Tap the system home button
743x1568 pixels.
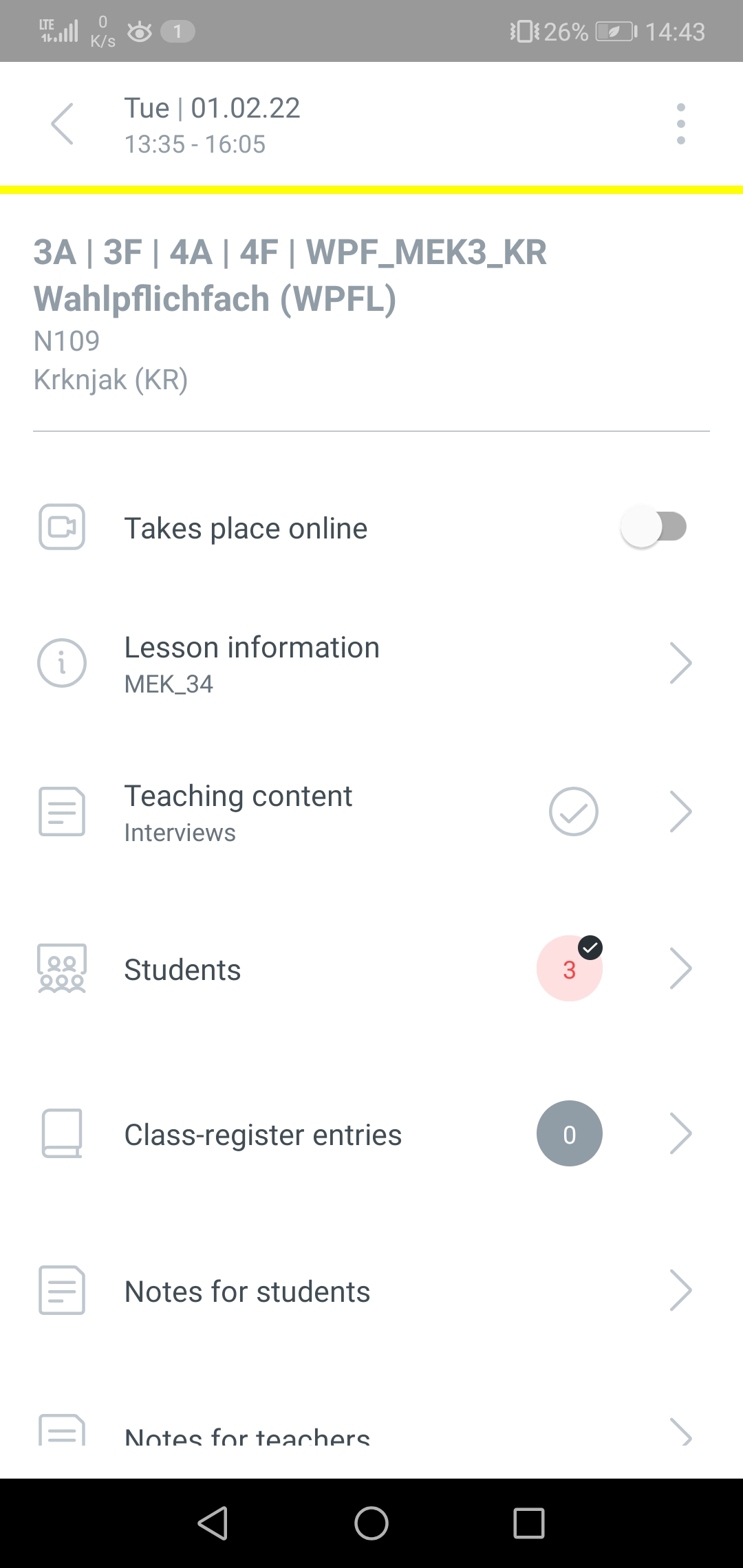(371, 1523)
